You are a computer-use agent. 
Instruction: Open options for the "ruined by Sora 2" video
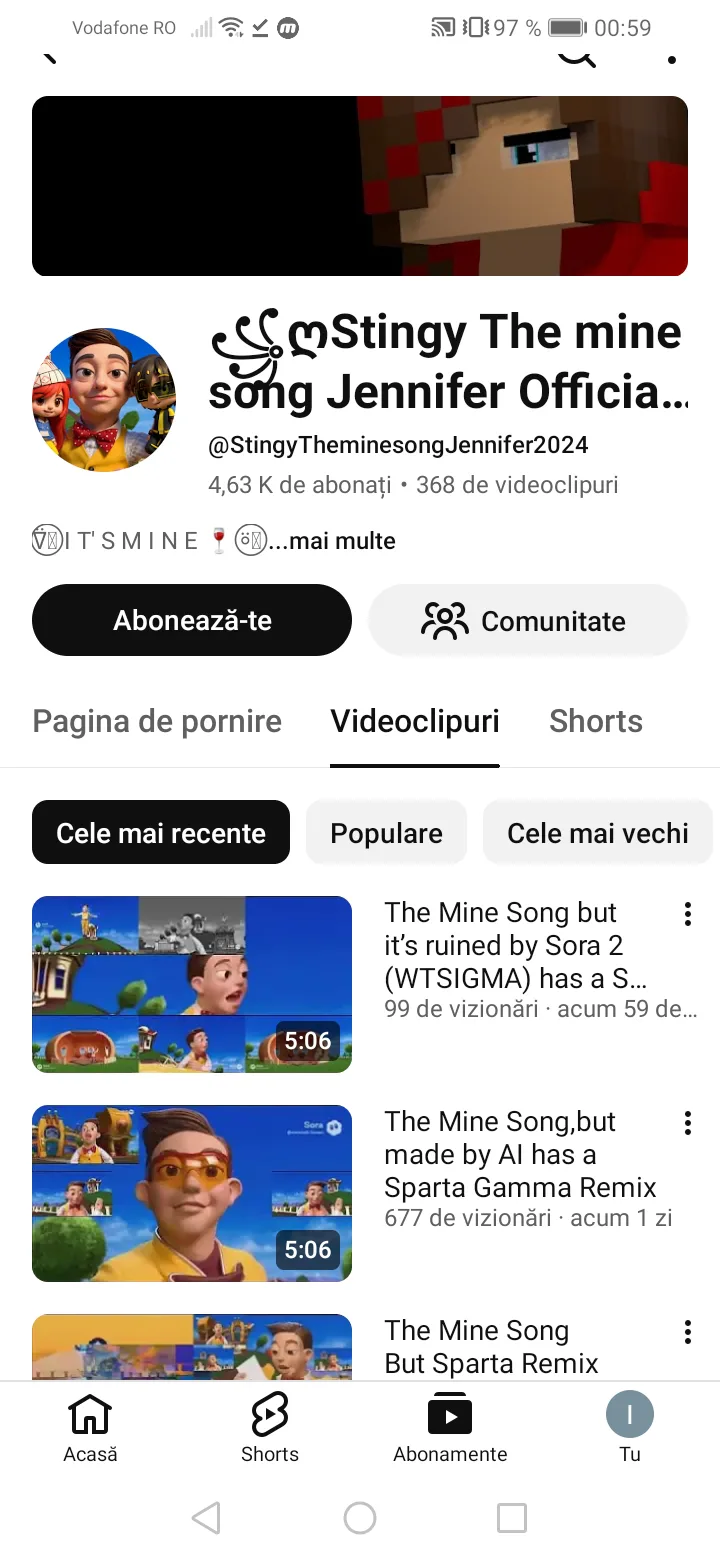[688, 914]
